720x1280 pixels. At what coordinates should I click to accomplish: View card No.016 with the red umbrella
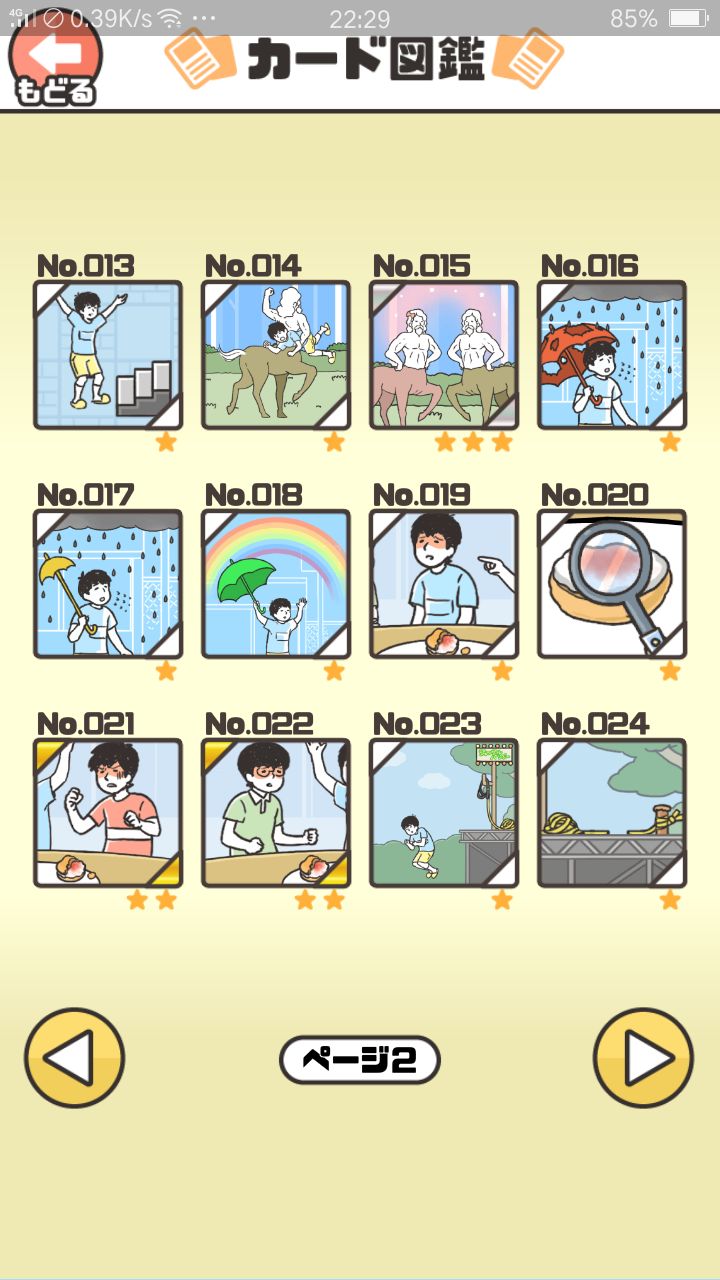pyautogui.click(x=611, y=353)
